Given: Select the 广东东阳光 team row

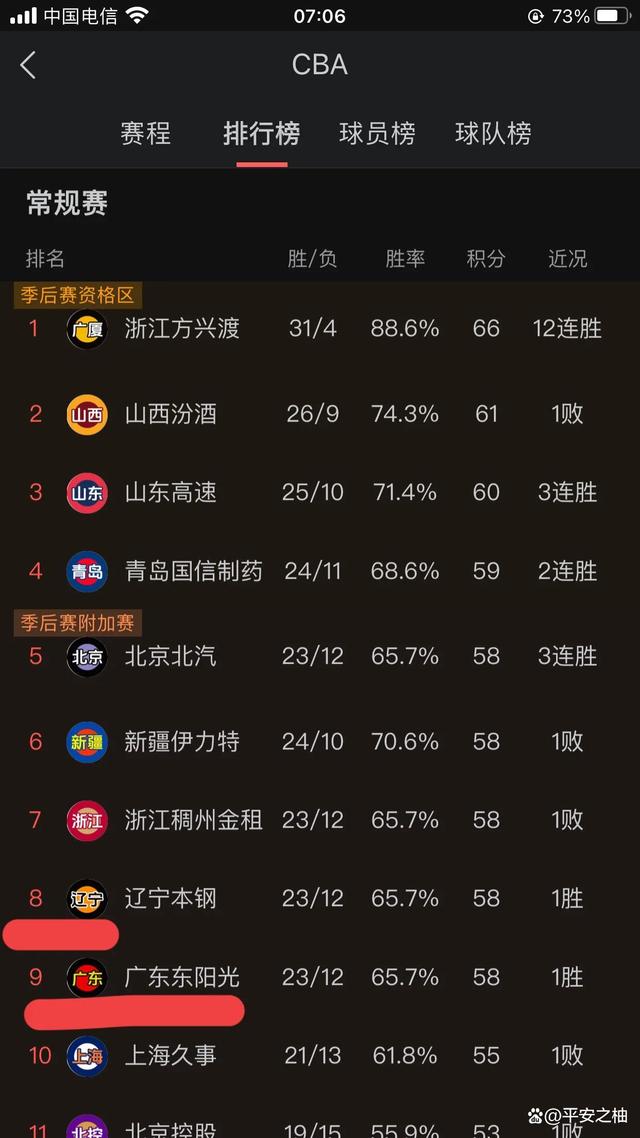Looking at the screenshot, I should tap(183, 976).
